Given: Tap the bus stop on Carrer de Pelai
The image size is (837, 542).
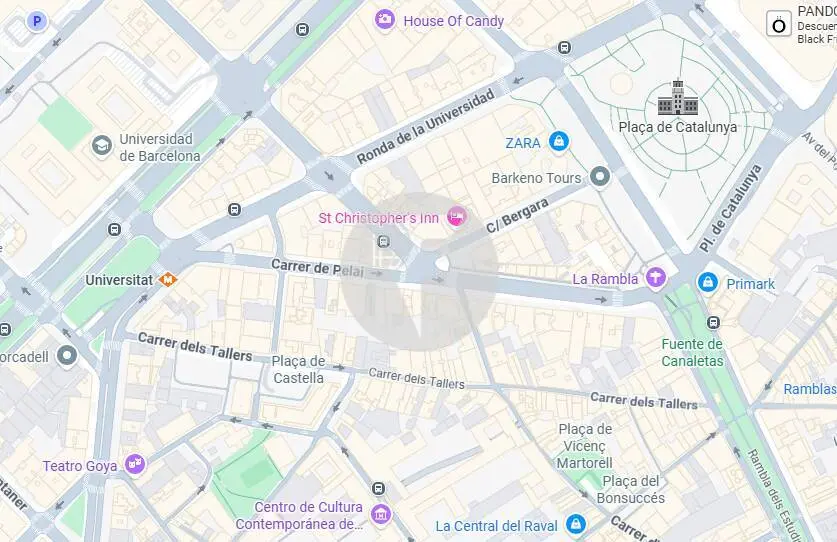Looking at the screenshot, I should [383, 241].
